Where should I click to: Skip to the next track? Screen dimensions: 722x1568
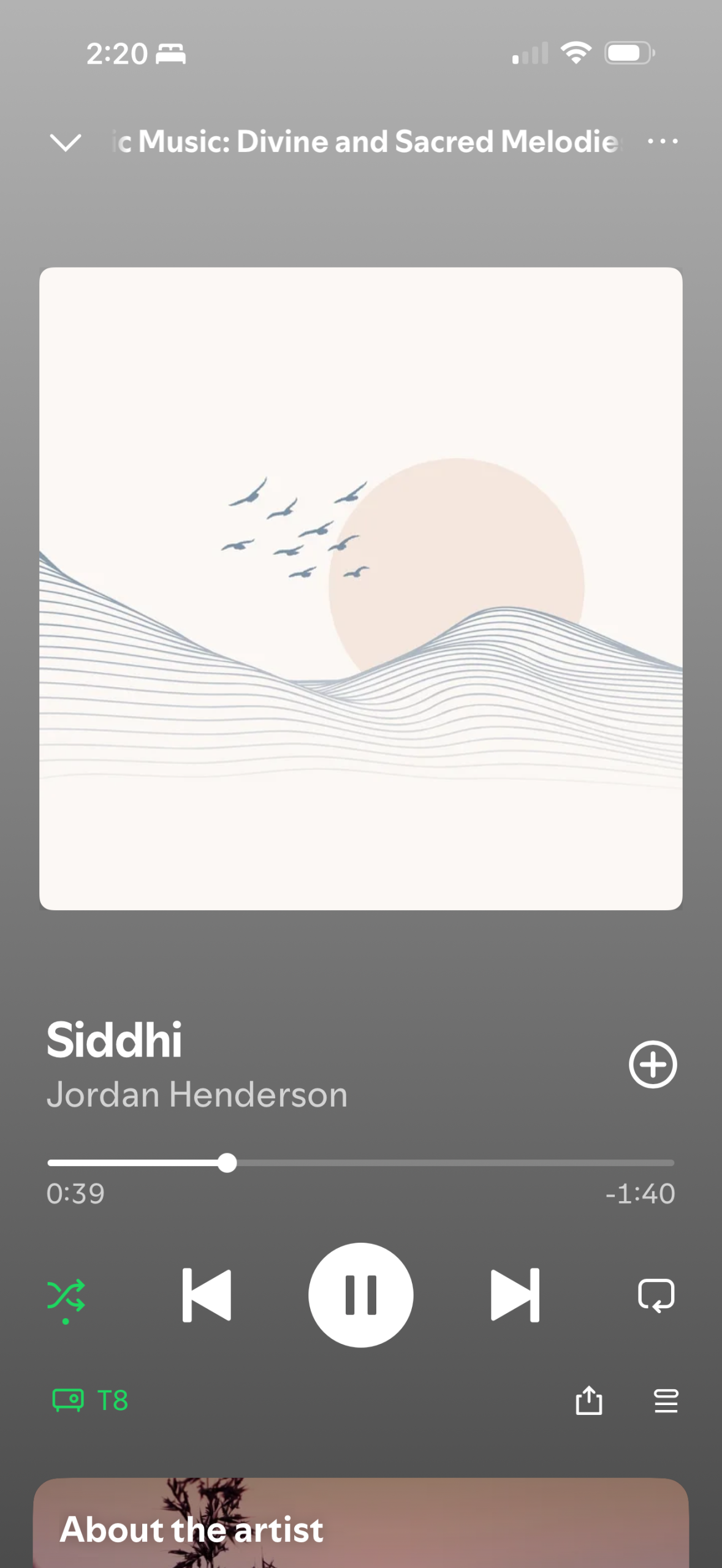point(515,1295)
